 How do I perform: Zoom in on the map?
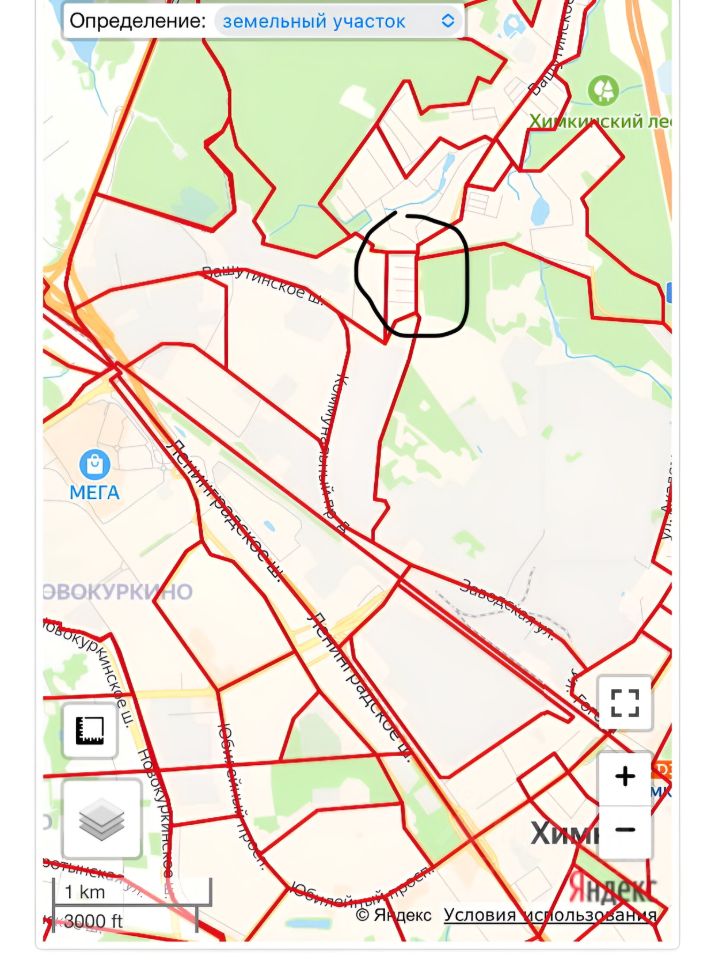tap(625, 777)
